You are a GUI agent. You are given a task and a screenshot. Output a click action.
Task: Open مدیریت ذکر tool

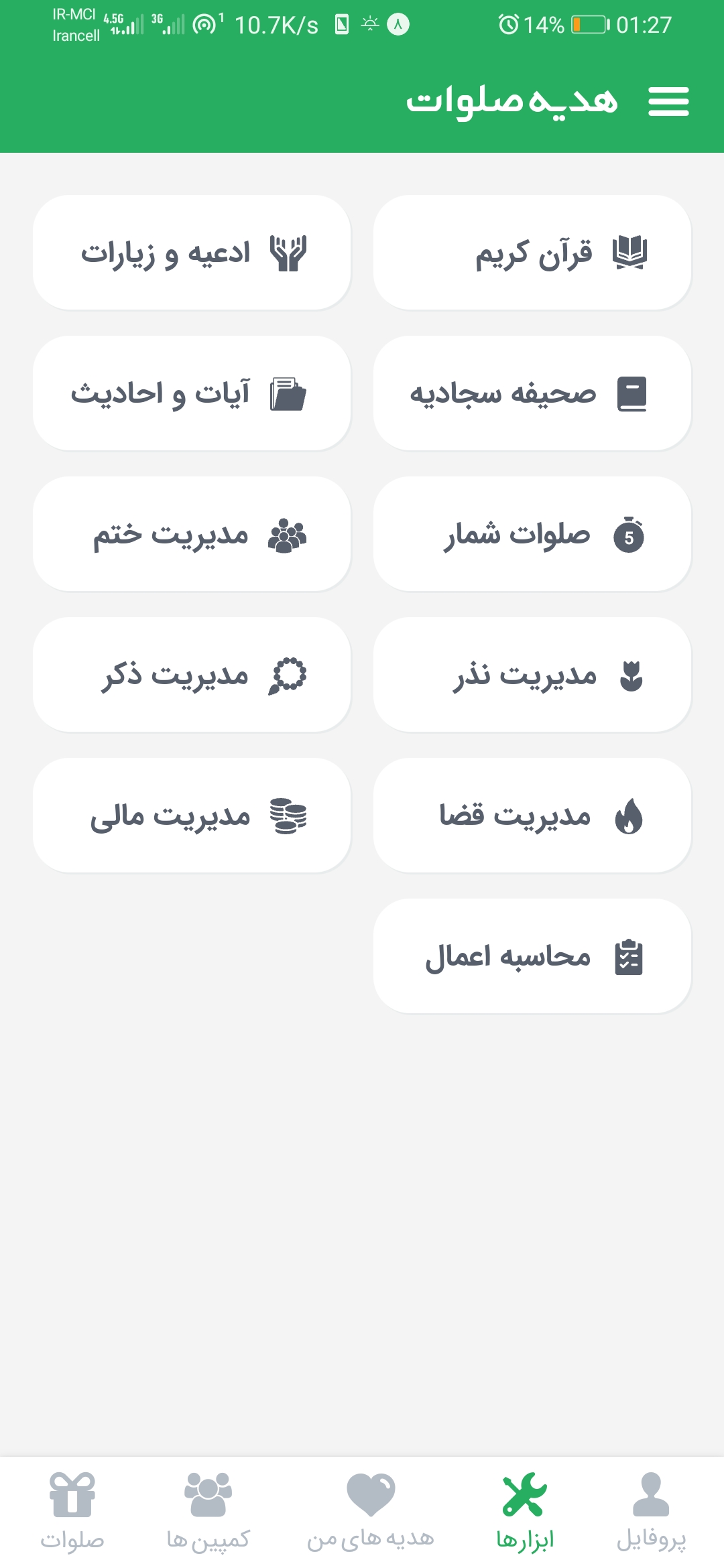coord(192,675)
